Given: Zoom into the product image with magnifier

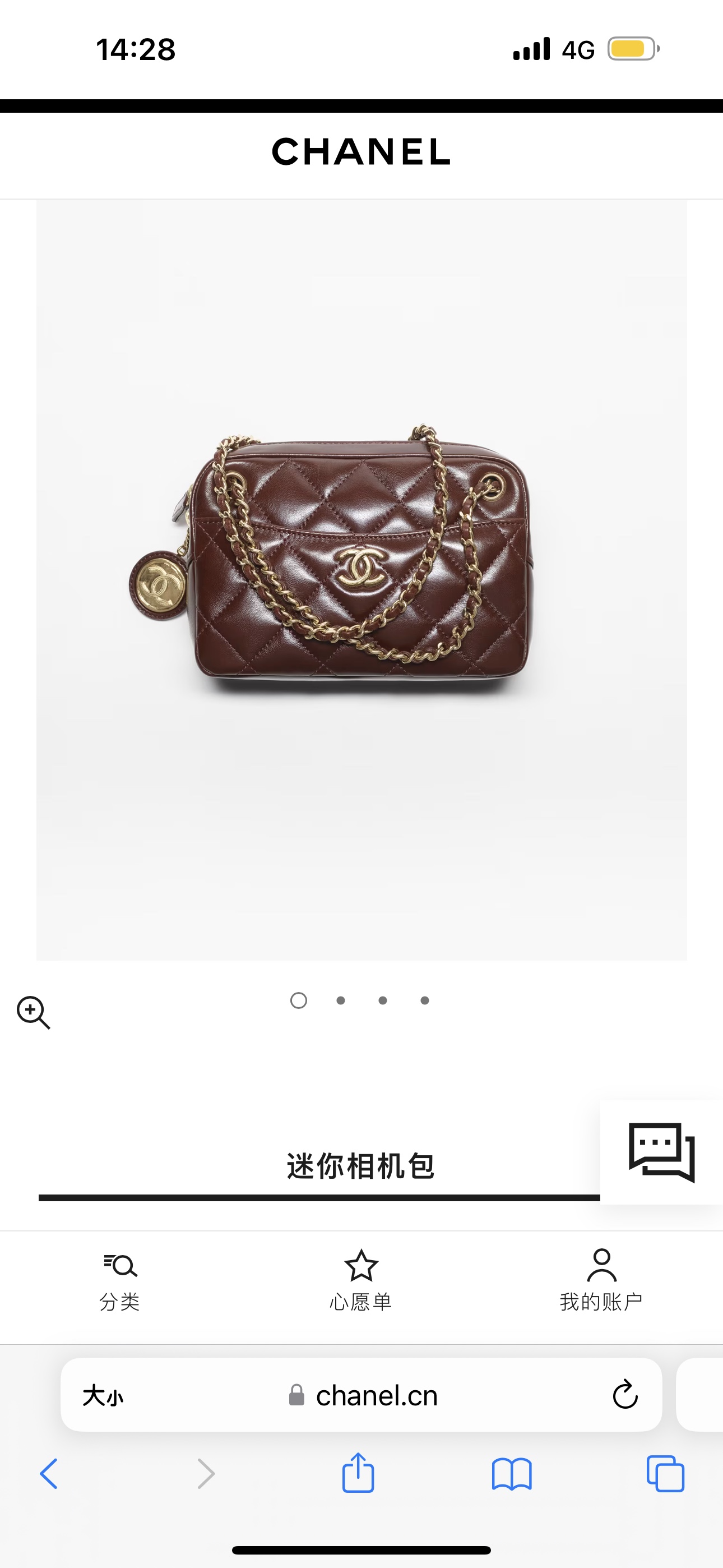Looking at the screenshot, I should (34, 1012).
